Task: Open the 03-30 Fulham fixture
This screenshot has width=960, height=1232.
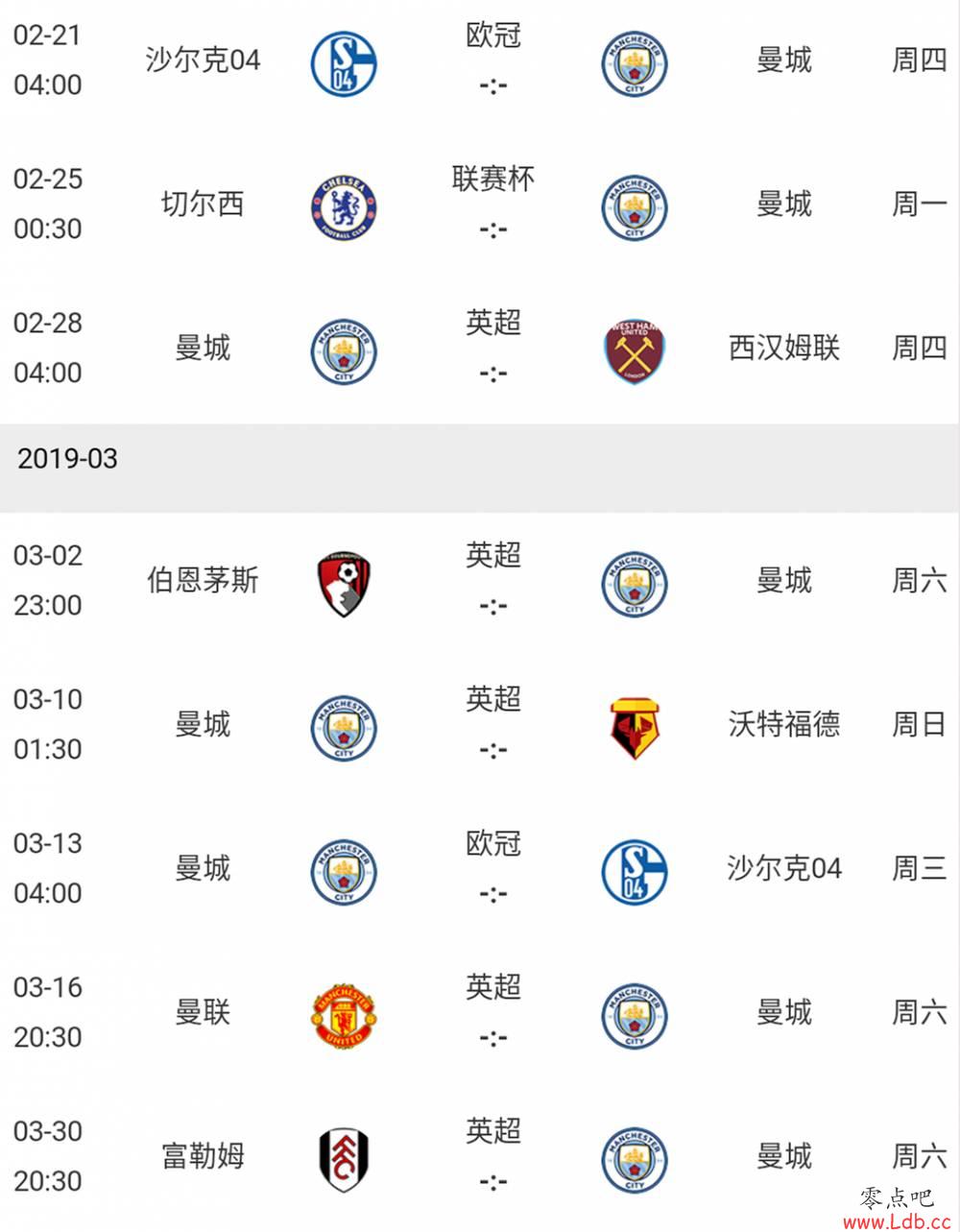Action: tap(492, 1157)
